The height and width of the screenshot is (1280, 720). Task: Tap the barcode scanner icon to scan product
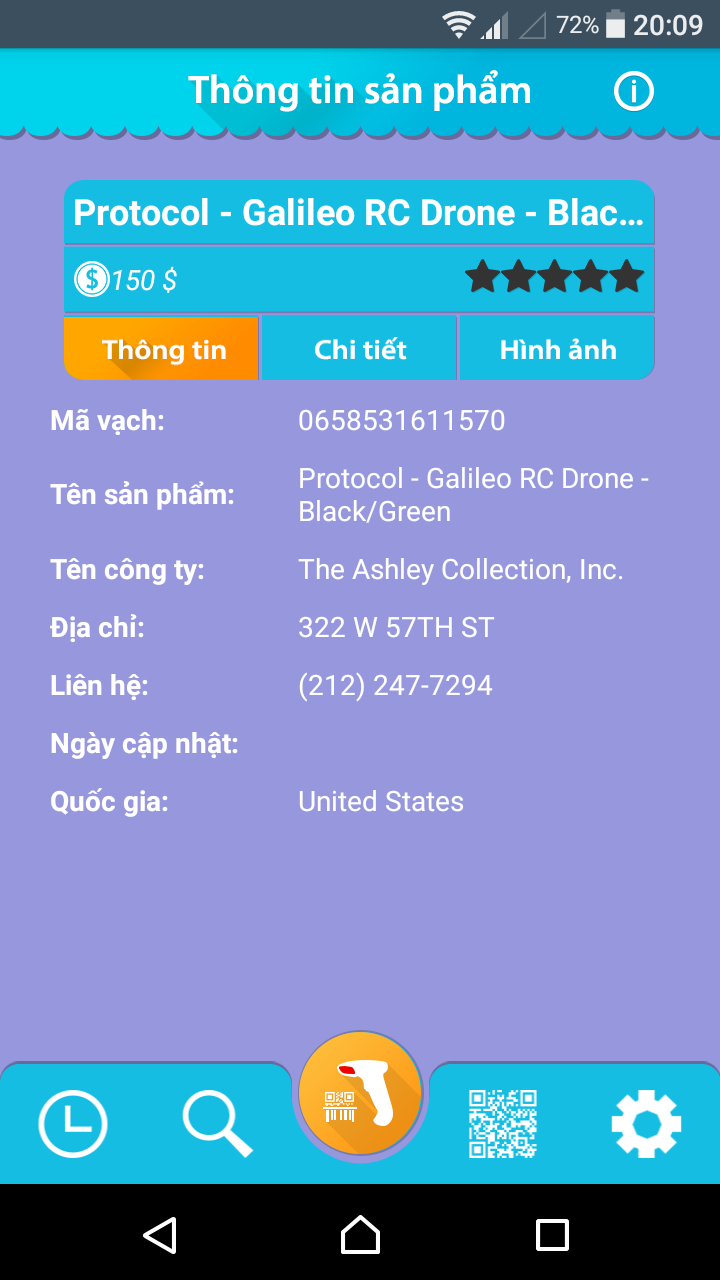(361, 1093)
